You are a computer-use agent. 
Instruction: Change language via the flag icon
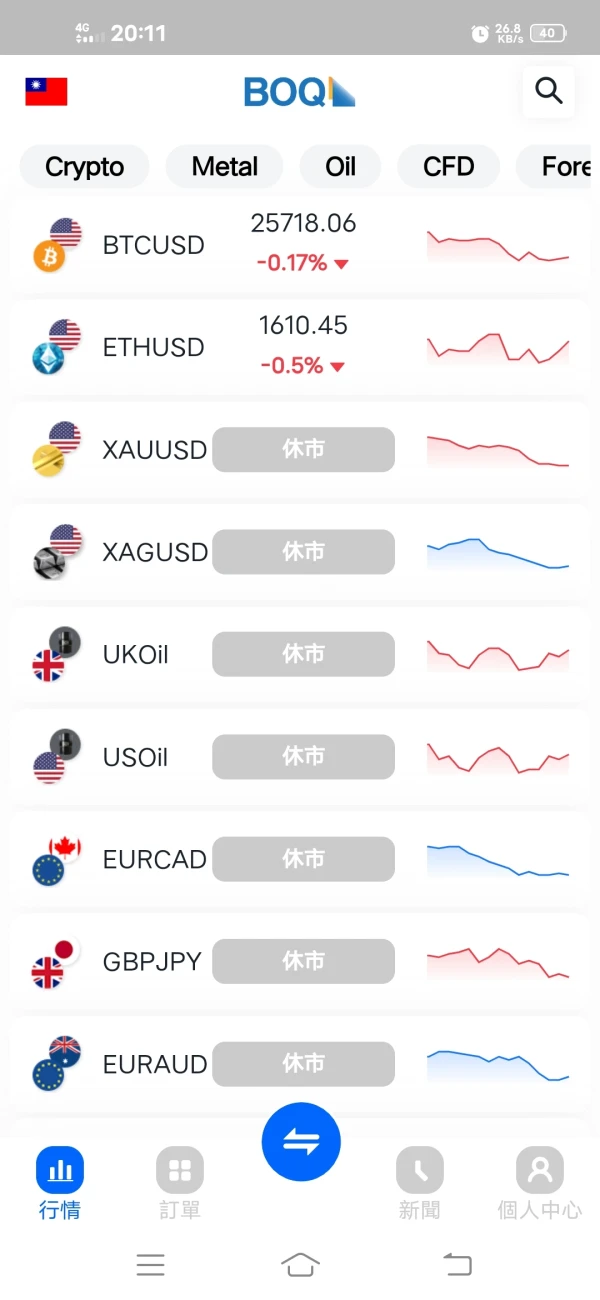click(x=46, y=92)
